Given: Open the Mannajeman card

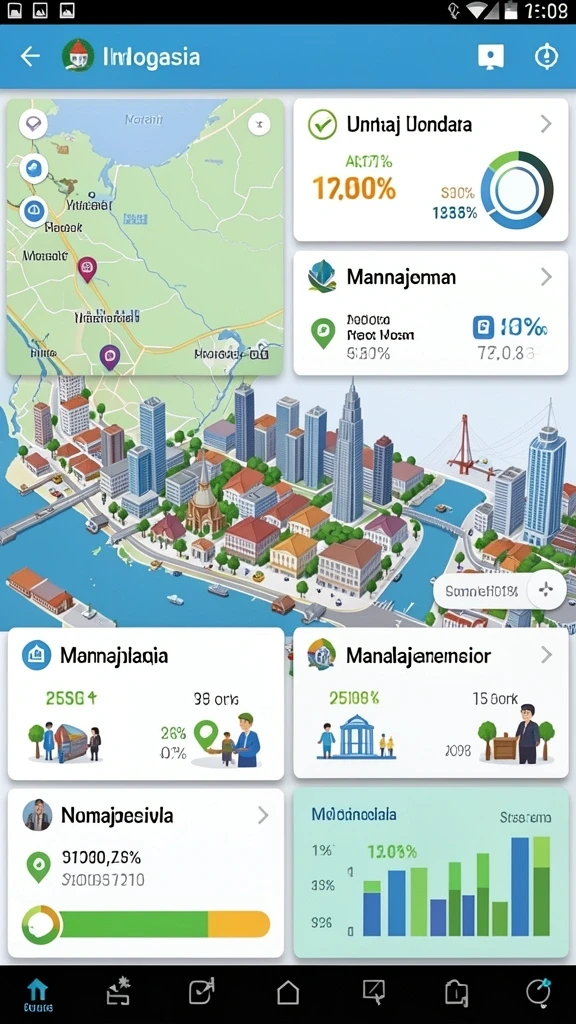Looking at the screenshot, I should click(x=431, y=313).
